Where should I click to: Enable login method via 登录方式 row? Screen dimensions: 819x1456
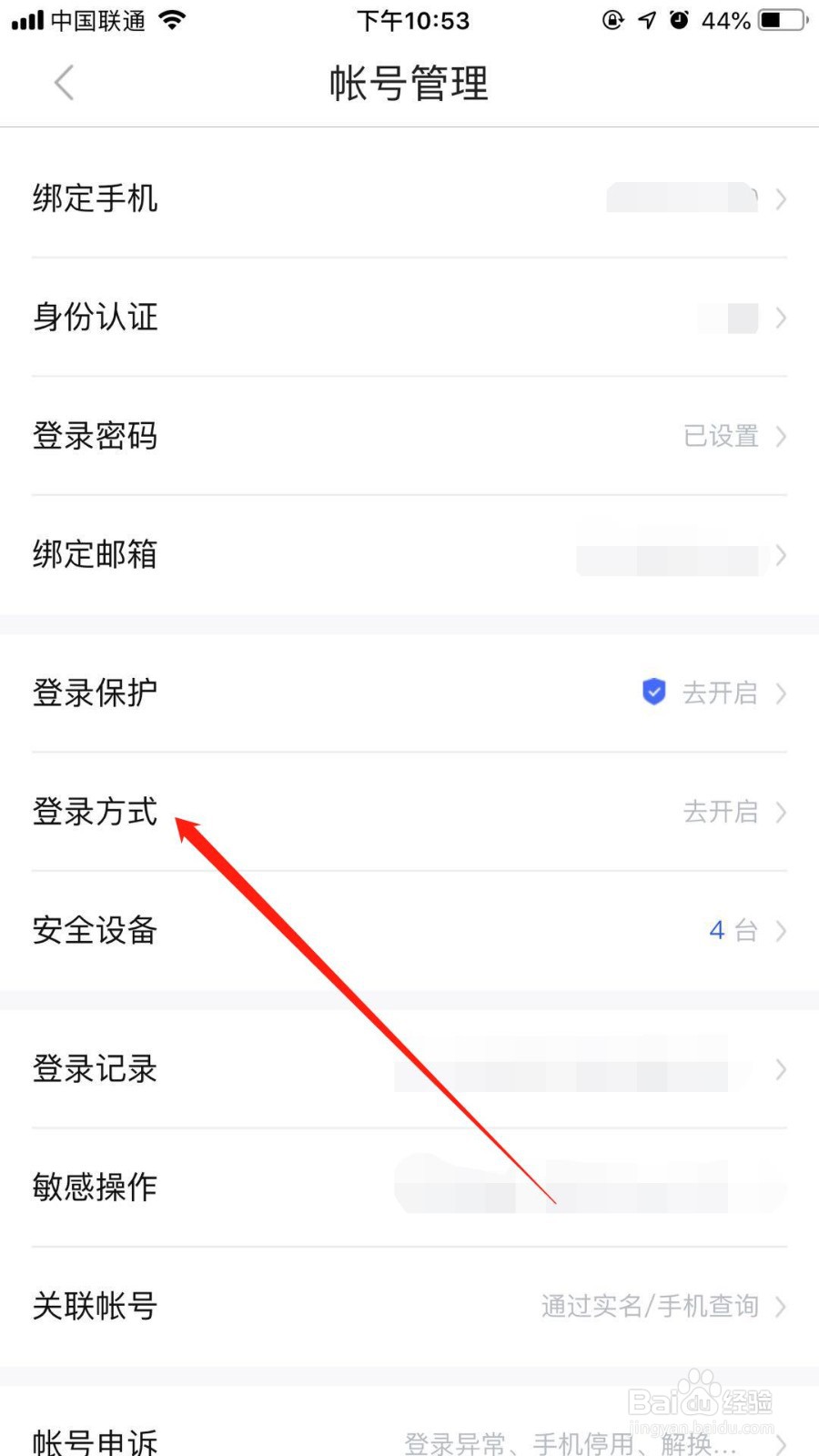(x=409, y=812)
